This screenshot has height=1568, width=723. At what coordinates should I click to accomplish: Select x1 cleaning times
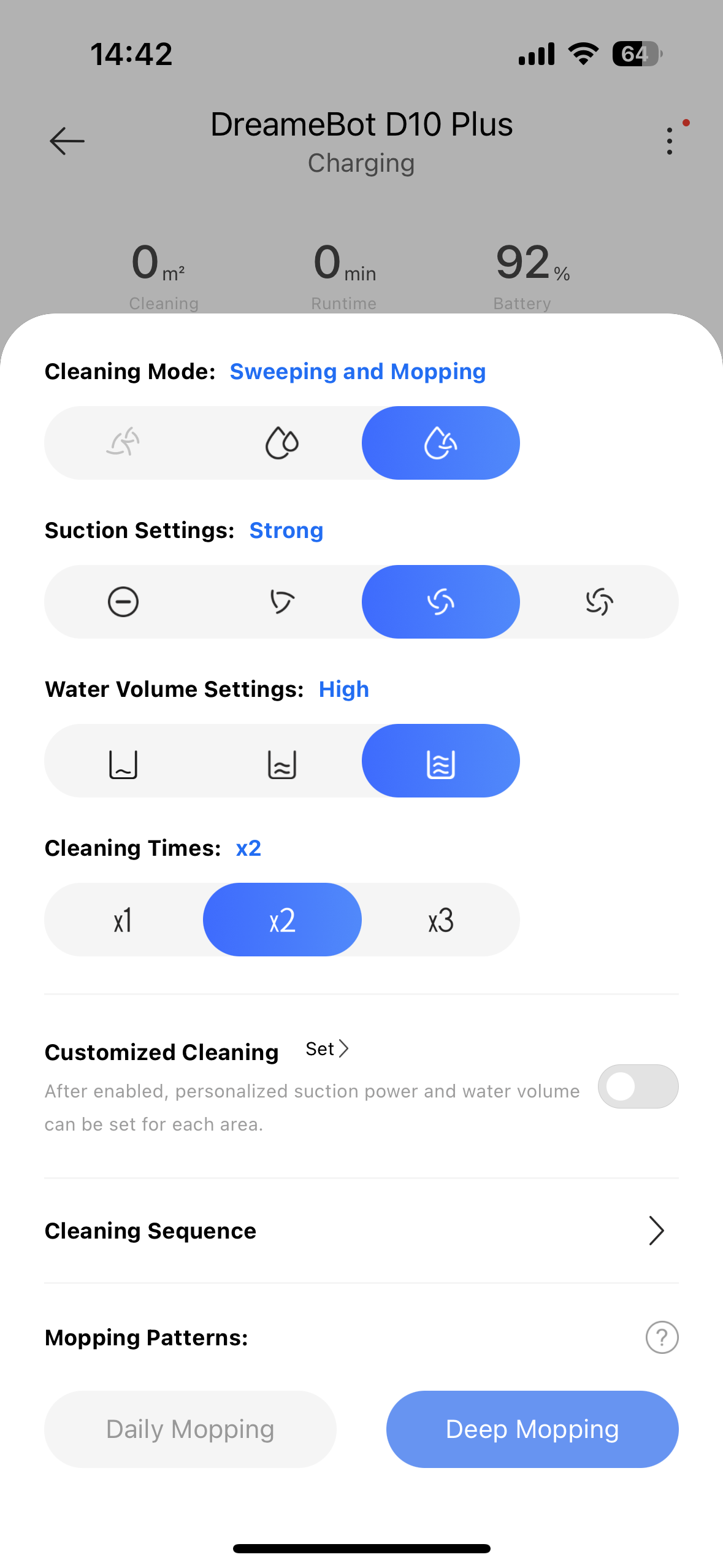pos(123,920)
